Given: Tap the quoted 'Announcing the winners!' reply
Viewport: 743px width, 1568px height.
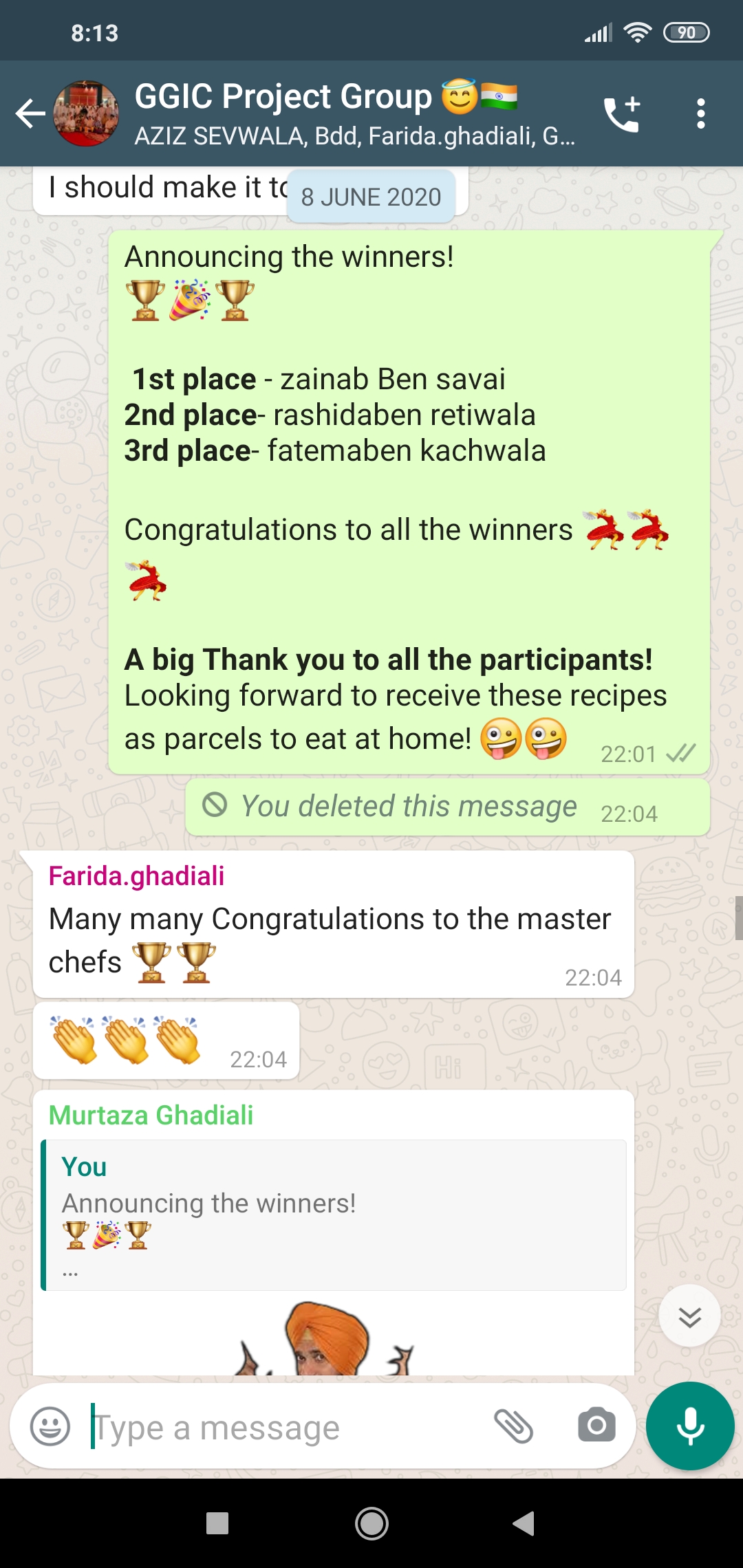Looking at the screenshot, I should [334, 1215].
